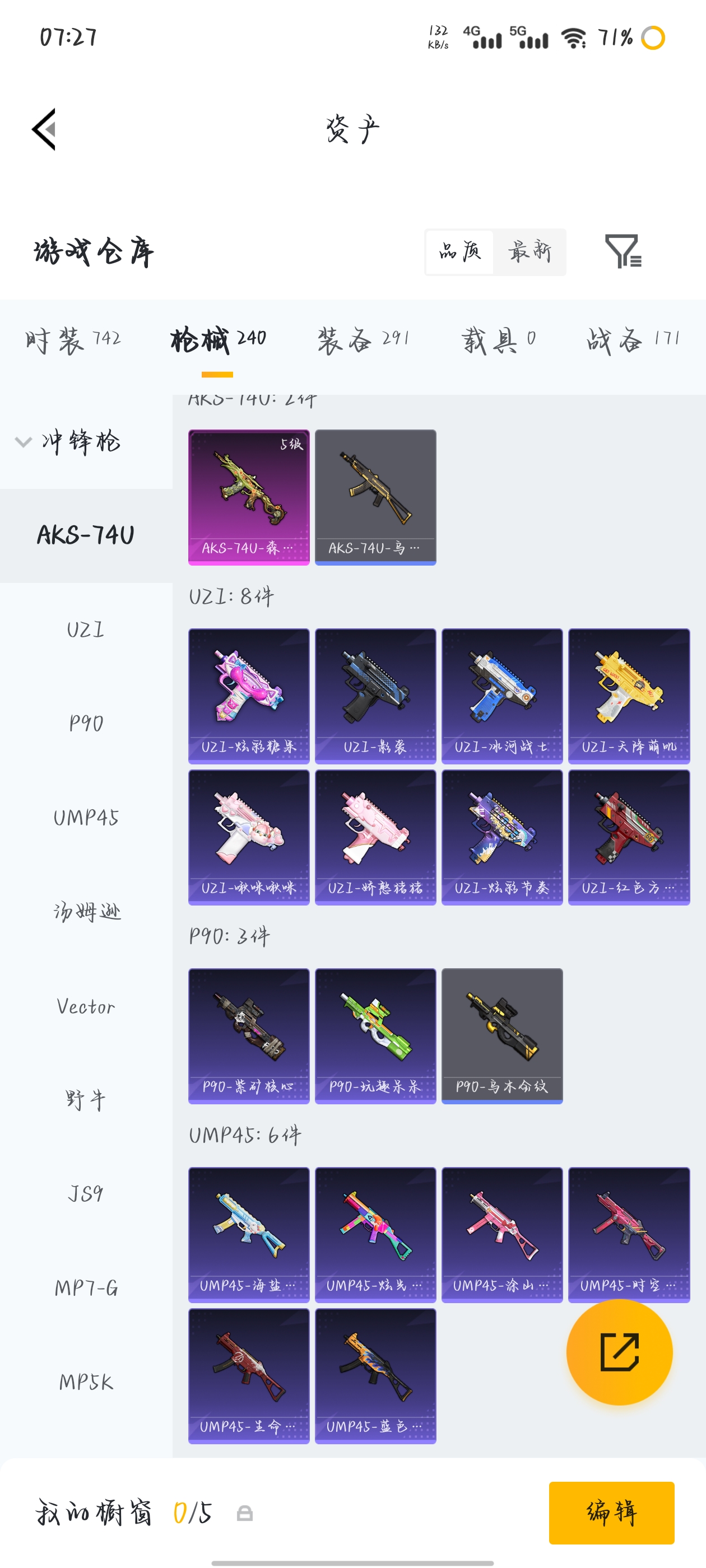Open the P90-玩趣呆呆 skin

375,1035
